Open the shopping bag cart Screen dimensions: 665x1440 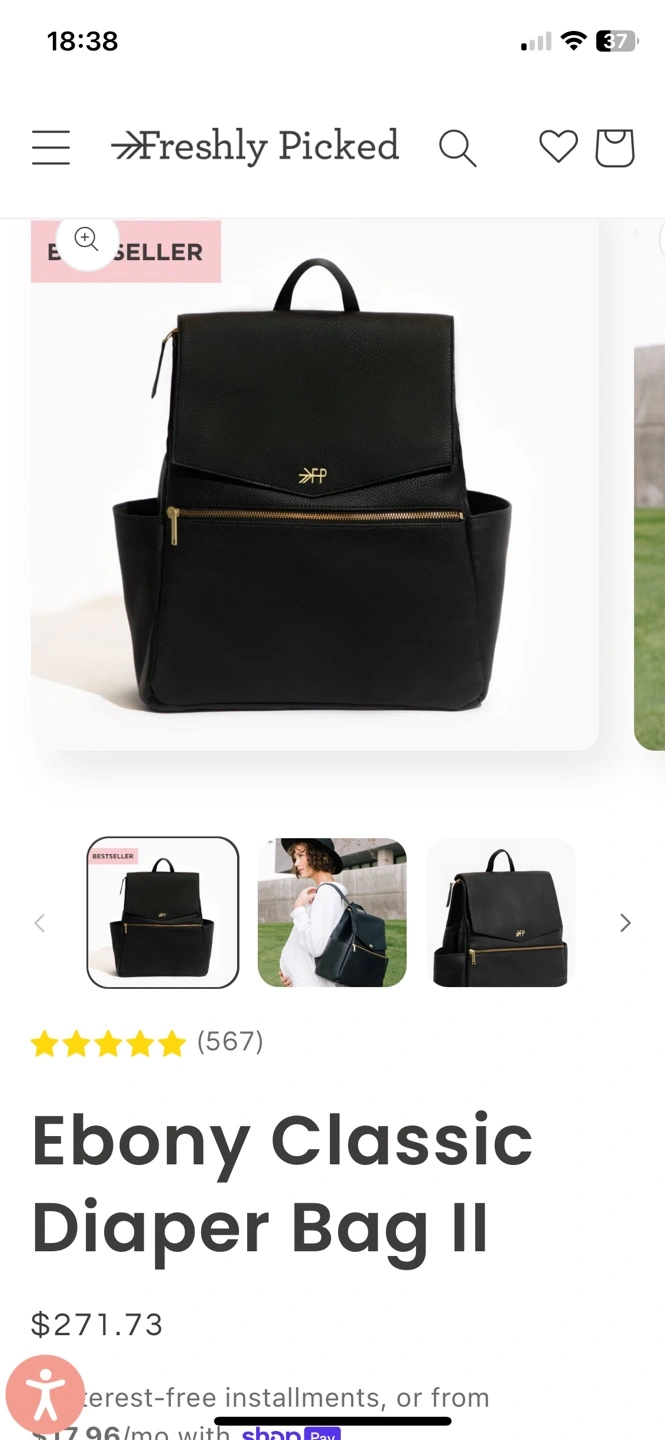point(615,148)
